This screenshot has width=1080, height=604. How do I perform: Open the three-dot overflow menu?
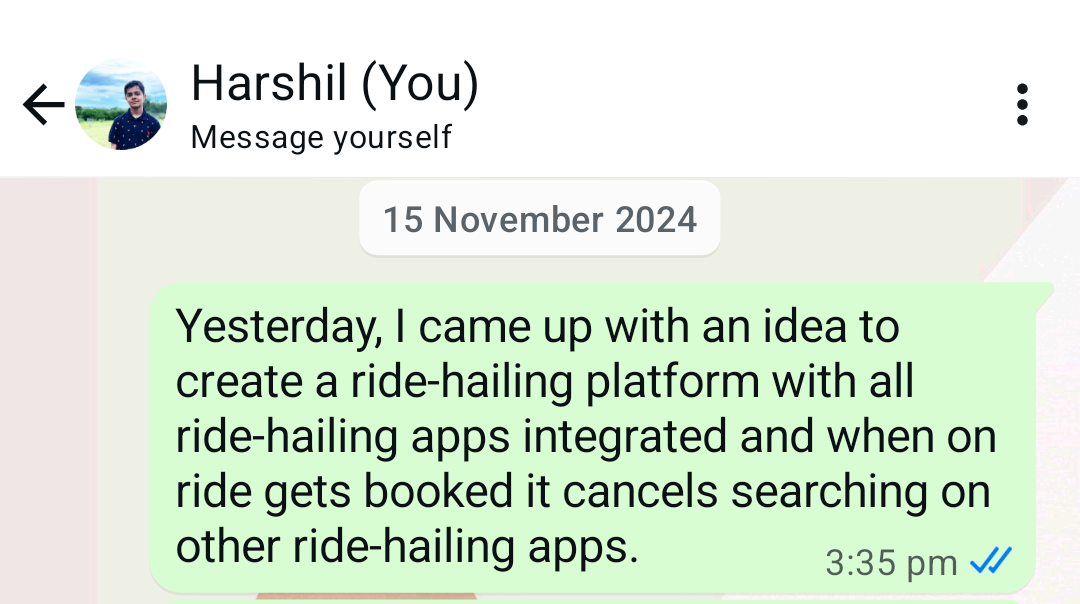tap(1021, 105)
